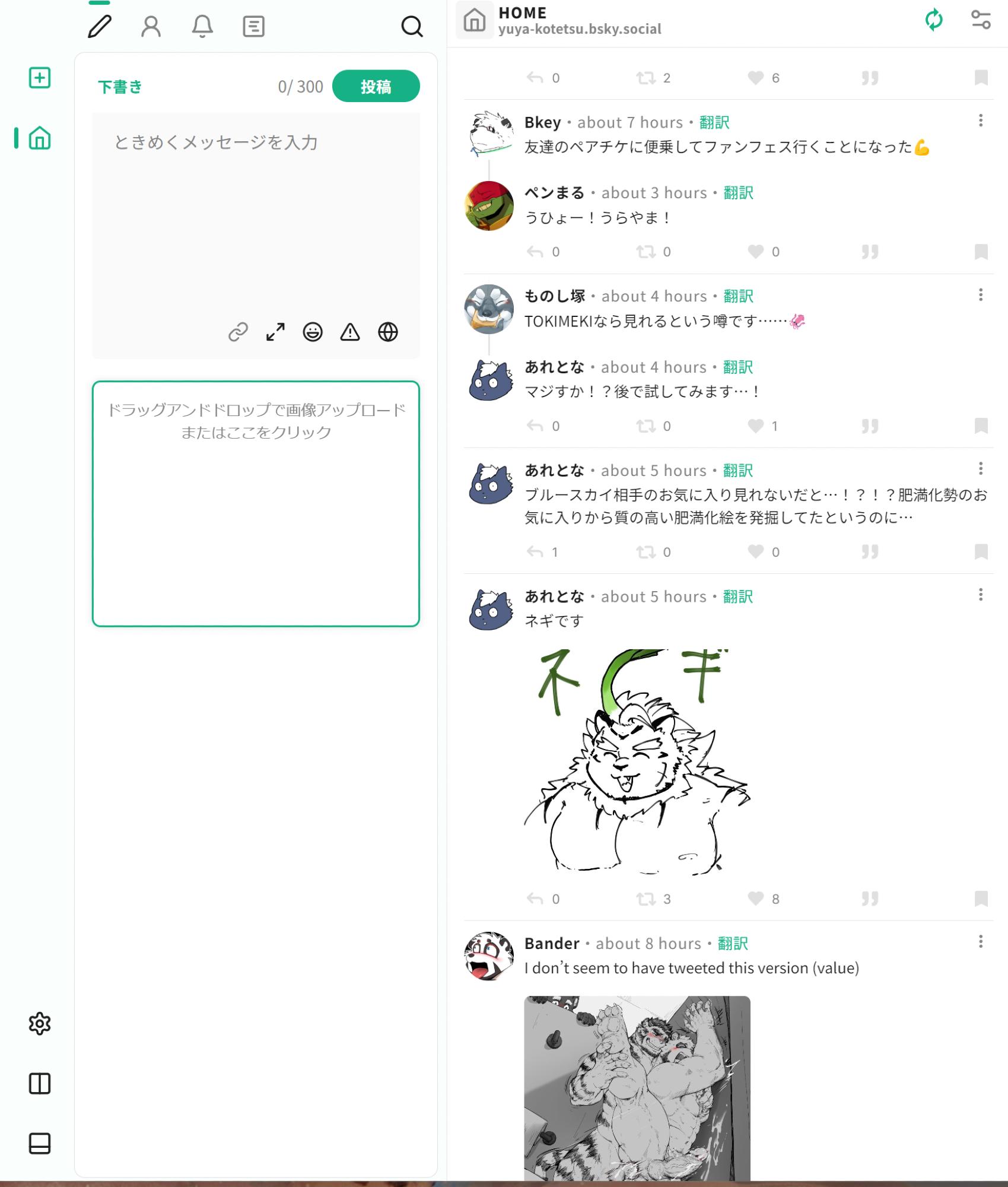The image size is (1008, 1187).
Task: Select post language globe icon
Action: [x=388, y=332]
